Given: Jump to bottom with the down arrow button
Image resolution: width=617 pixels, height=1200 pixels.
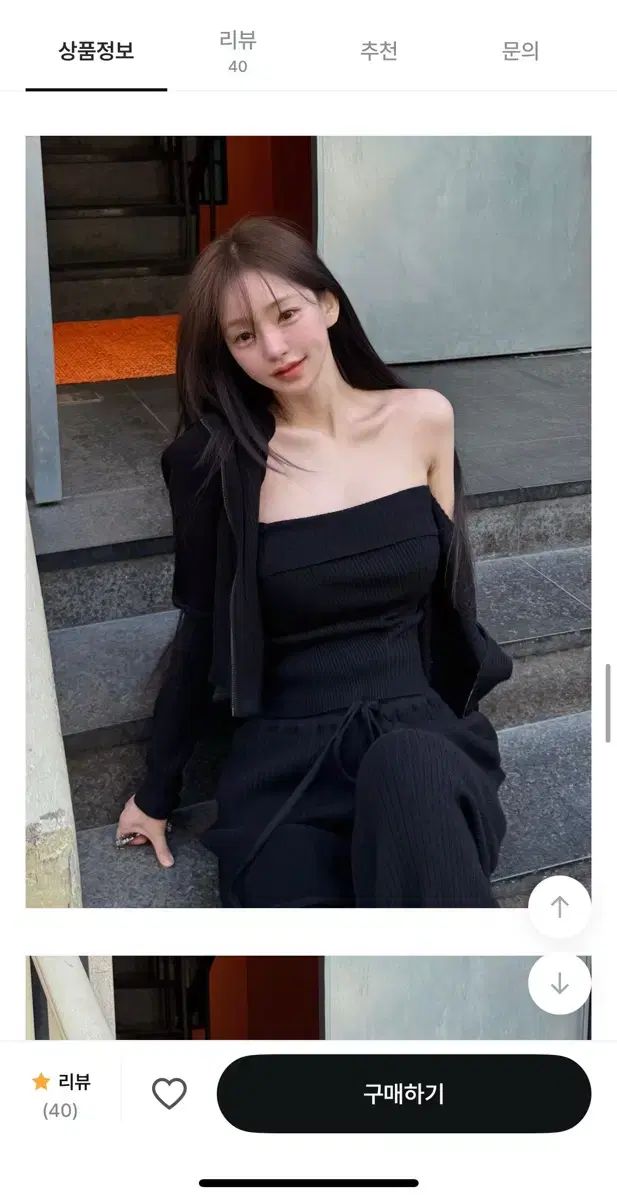Looking at the screenshot, I should (559, 983).
